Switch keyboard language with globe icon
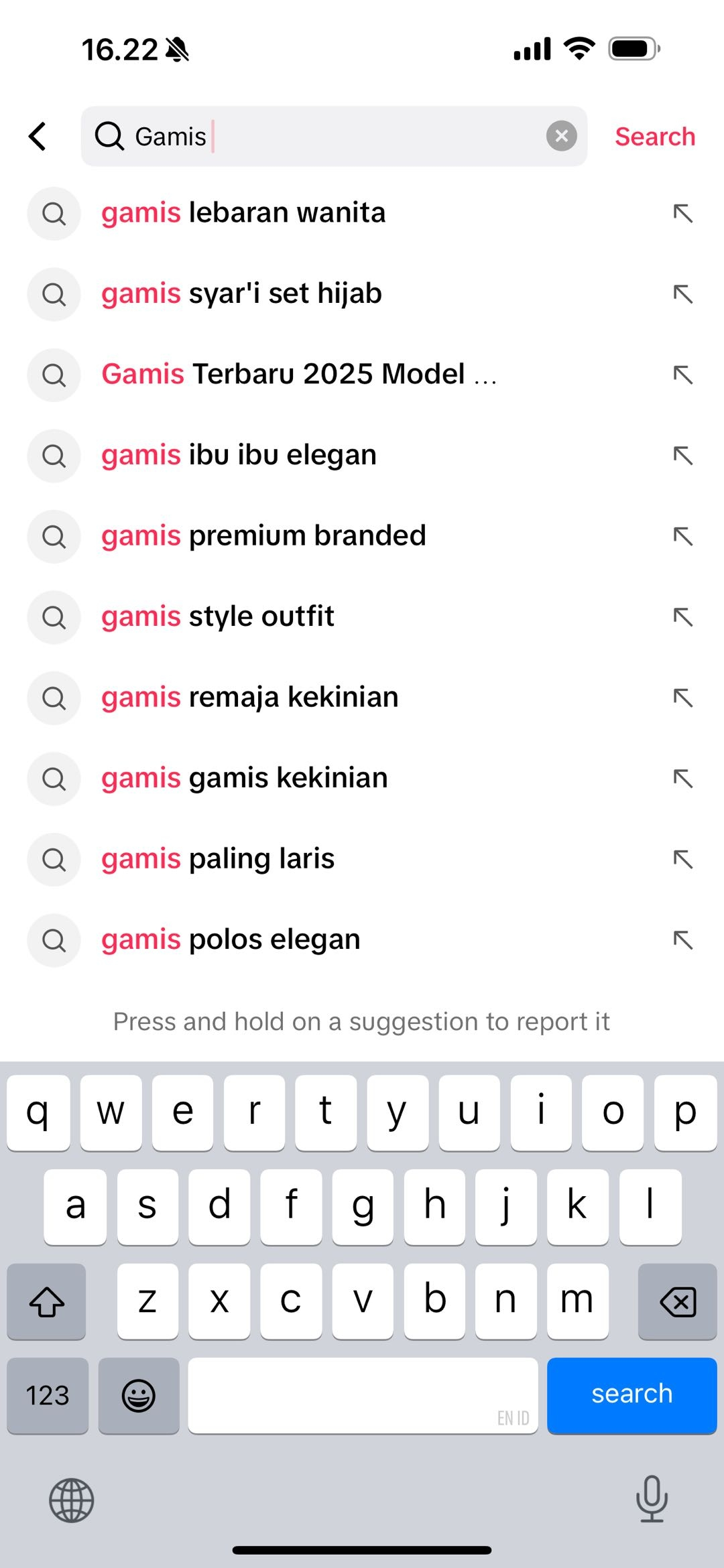The width and height of the screenshot is (724, 1568). 72,1500
